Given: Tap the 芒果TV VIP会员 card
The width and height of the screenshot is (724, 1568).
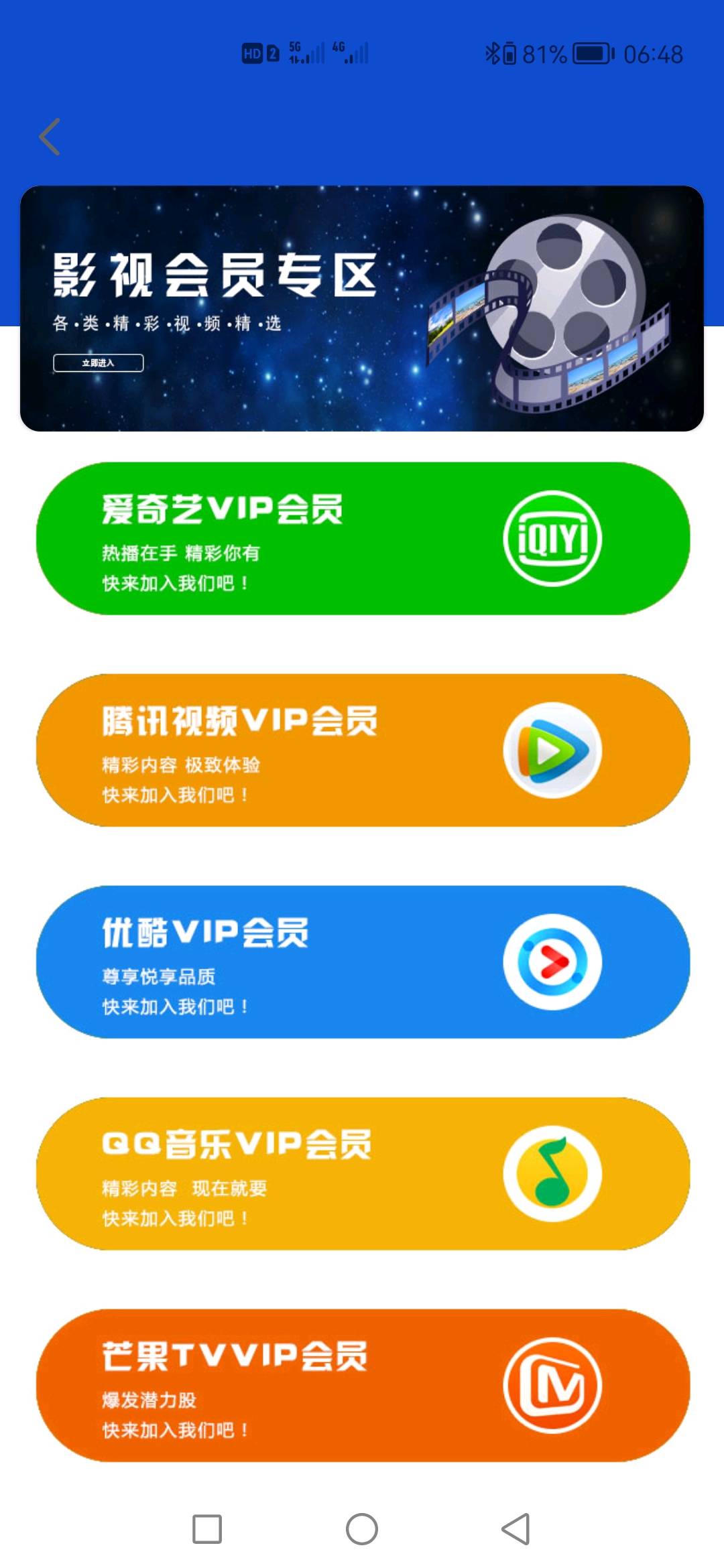Looking at the screenshot, I should point(362,1385).
